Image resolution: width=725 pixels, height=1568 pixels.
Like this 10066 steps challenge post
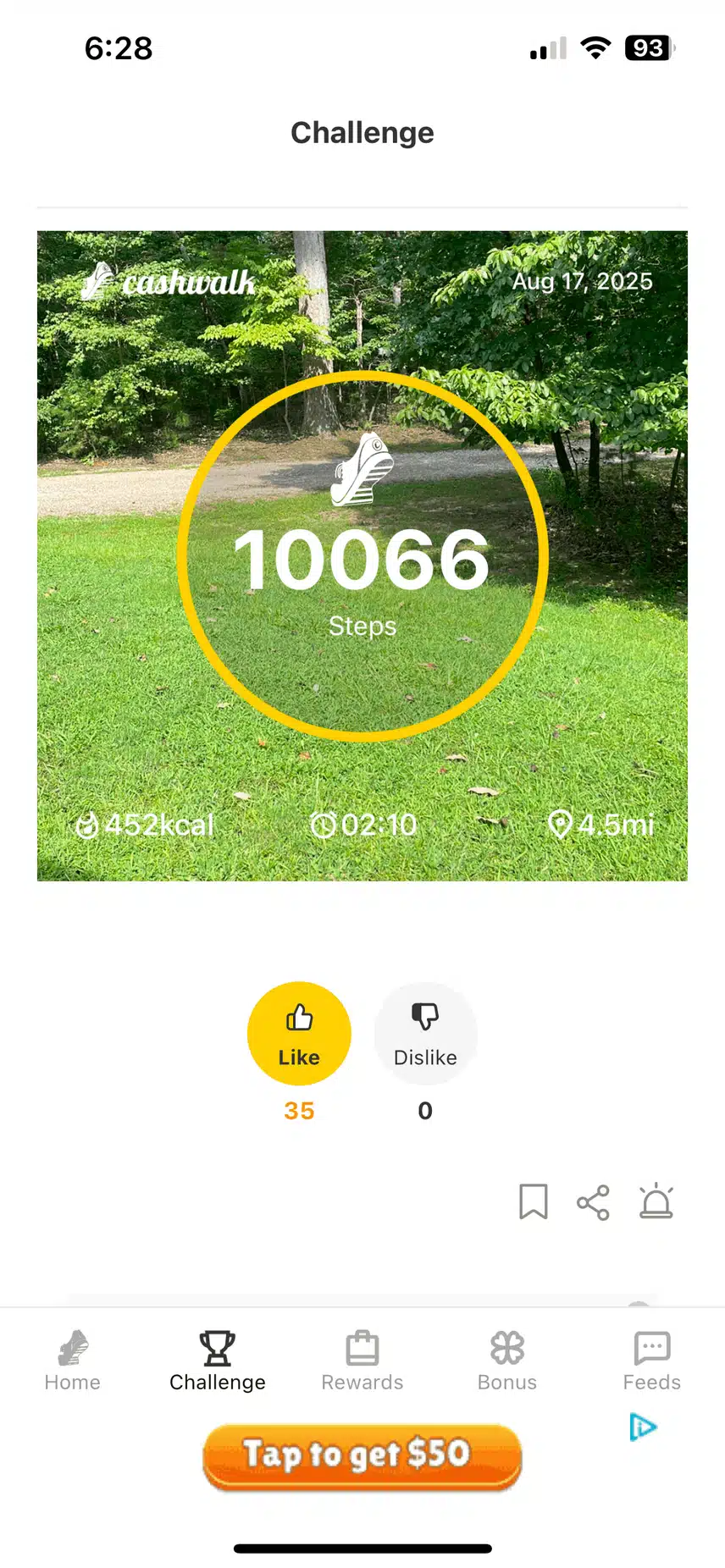point(299,1033)
